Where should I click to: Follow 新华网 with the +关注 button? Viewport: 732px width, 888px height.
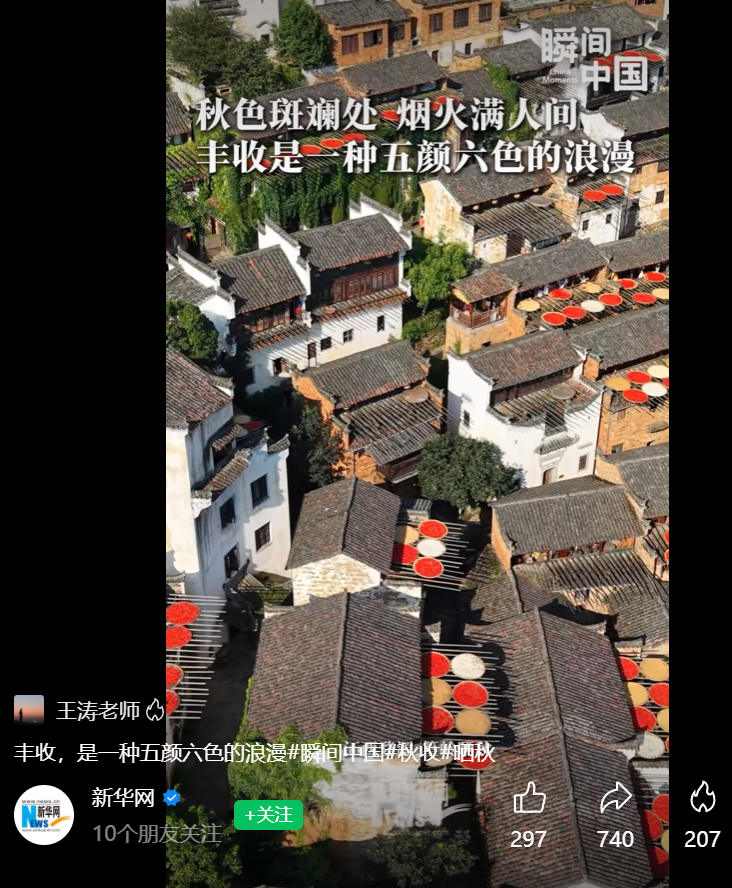pyautogui.click(x=268, y=815)
